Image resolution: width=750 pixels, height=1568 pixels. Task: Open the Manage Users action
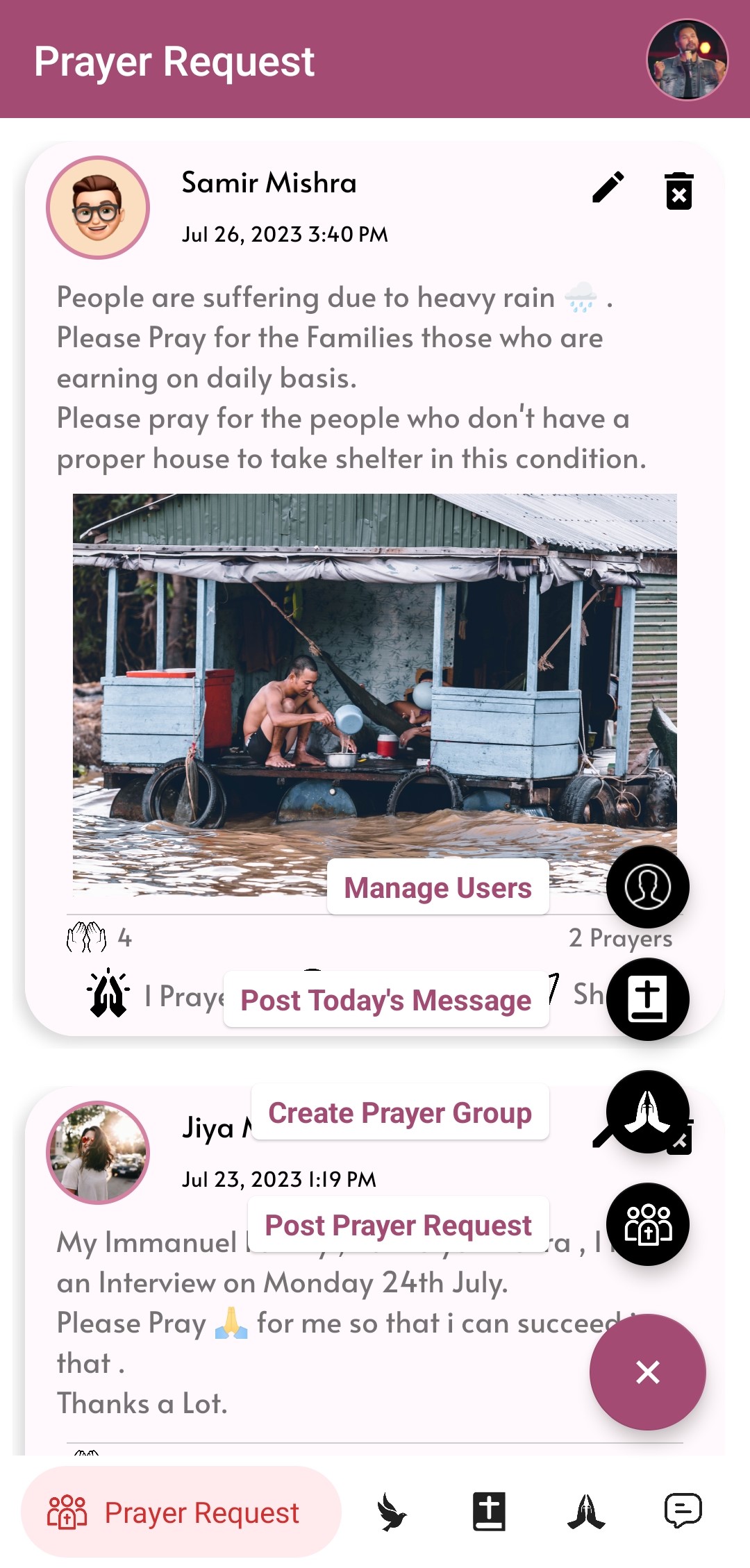(x=647, y=887)
